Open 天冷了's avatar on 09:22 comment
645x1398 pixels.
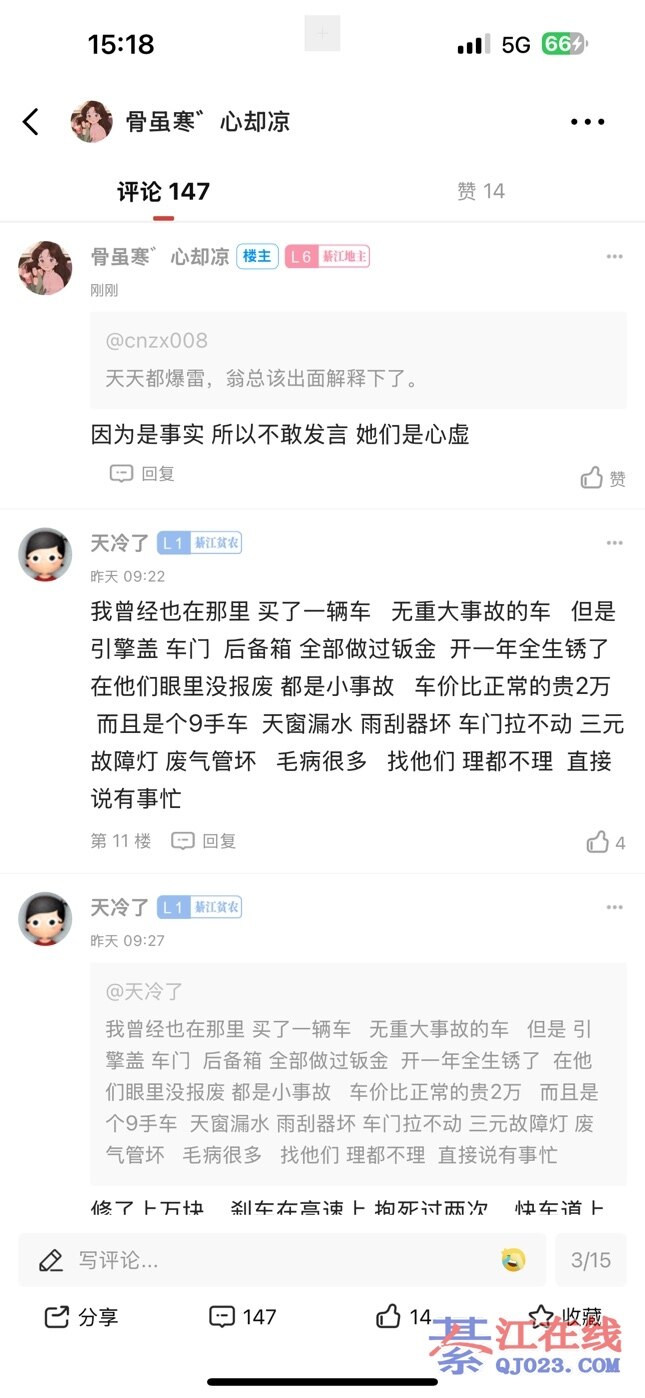tap(45, 554)
